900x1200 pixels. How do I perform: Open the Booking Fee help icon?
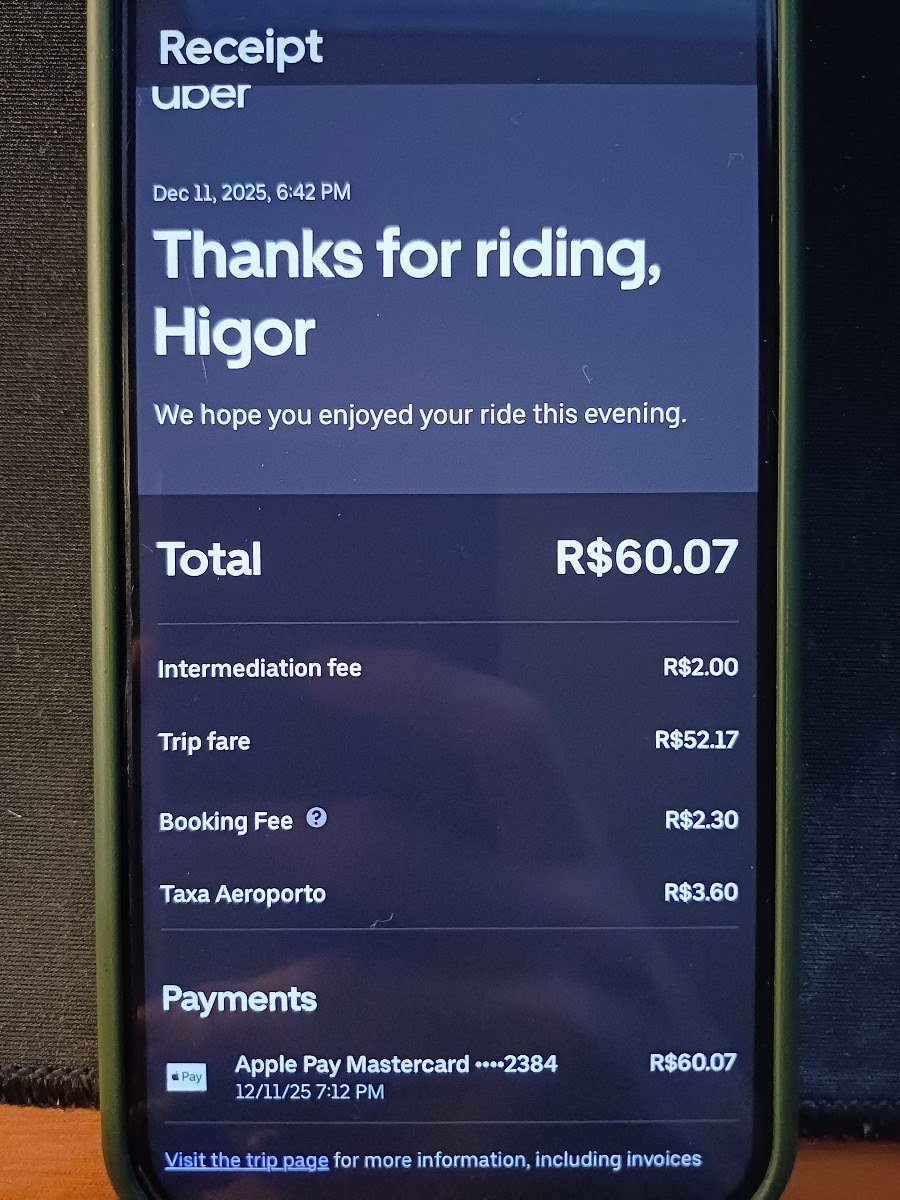click(316, 819)
